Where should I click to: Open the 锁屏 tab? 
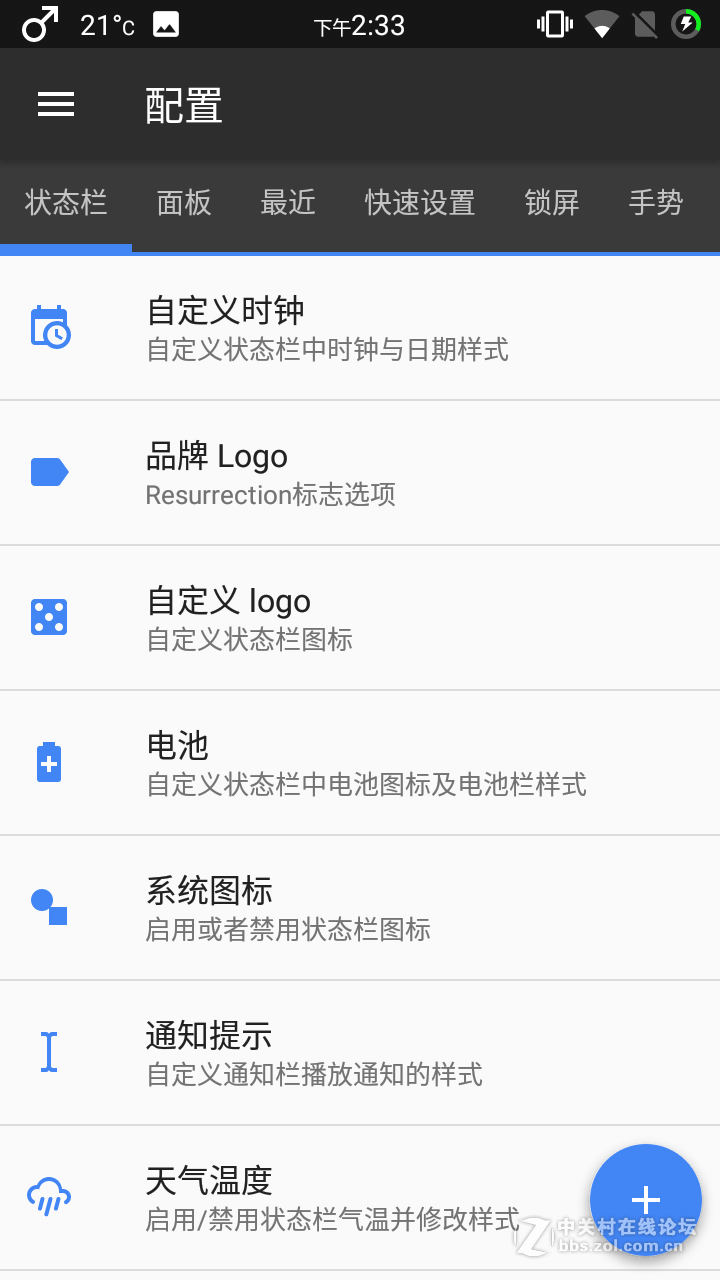tap(551, 203)
